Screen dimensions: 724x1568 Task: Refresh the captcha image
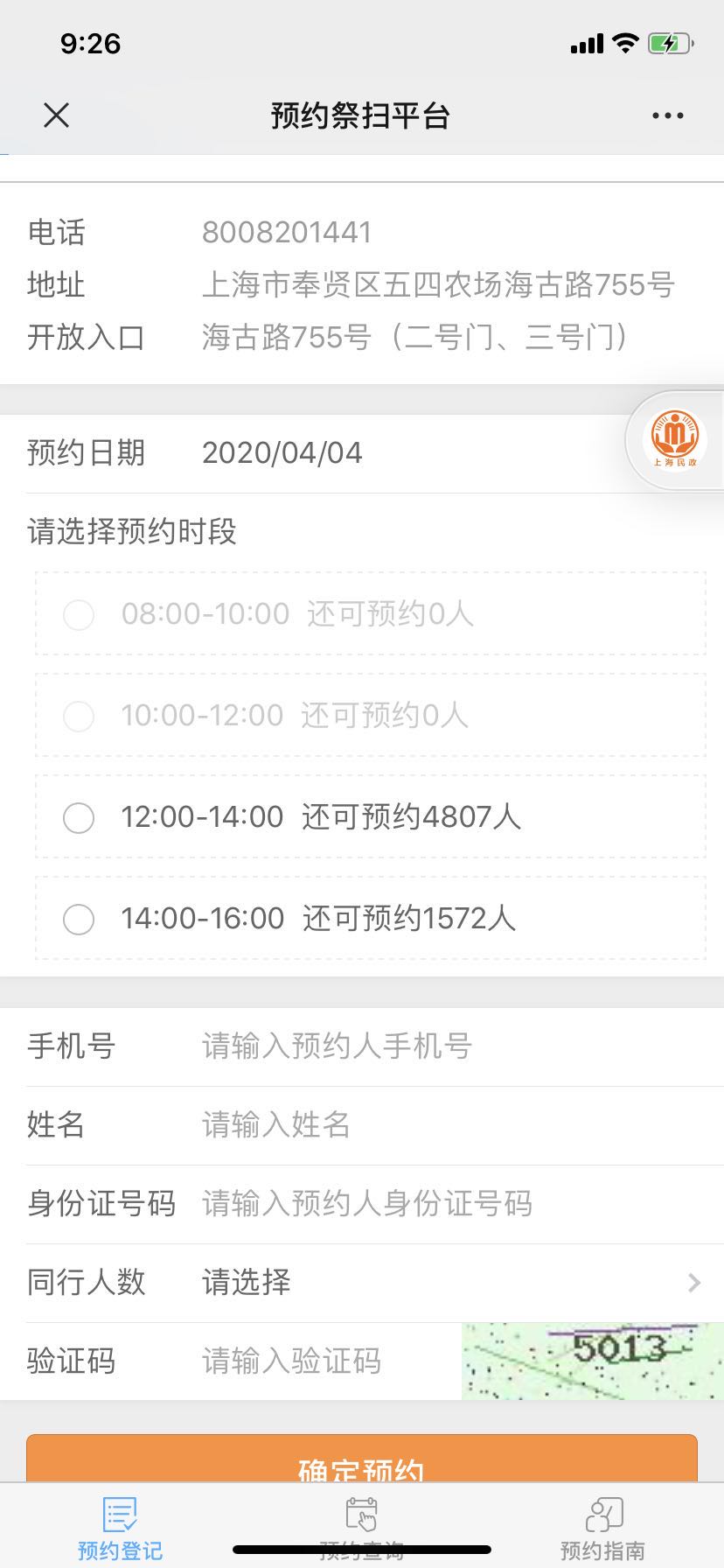pyautogui.click(x=593, y=1361)
